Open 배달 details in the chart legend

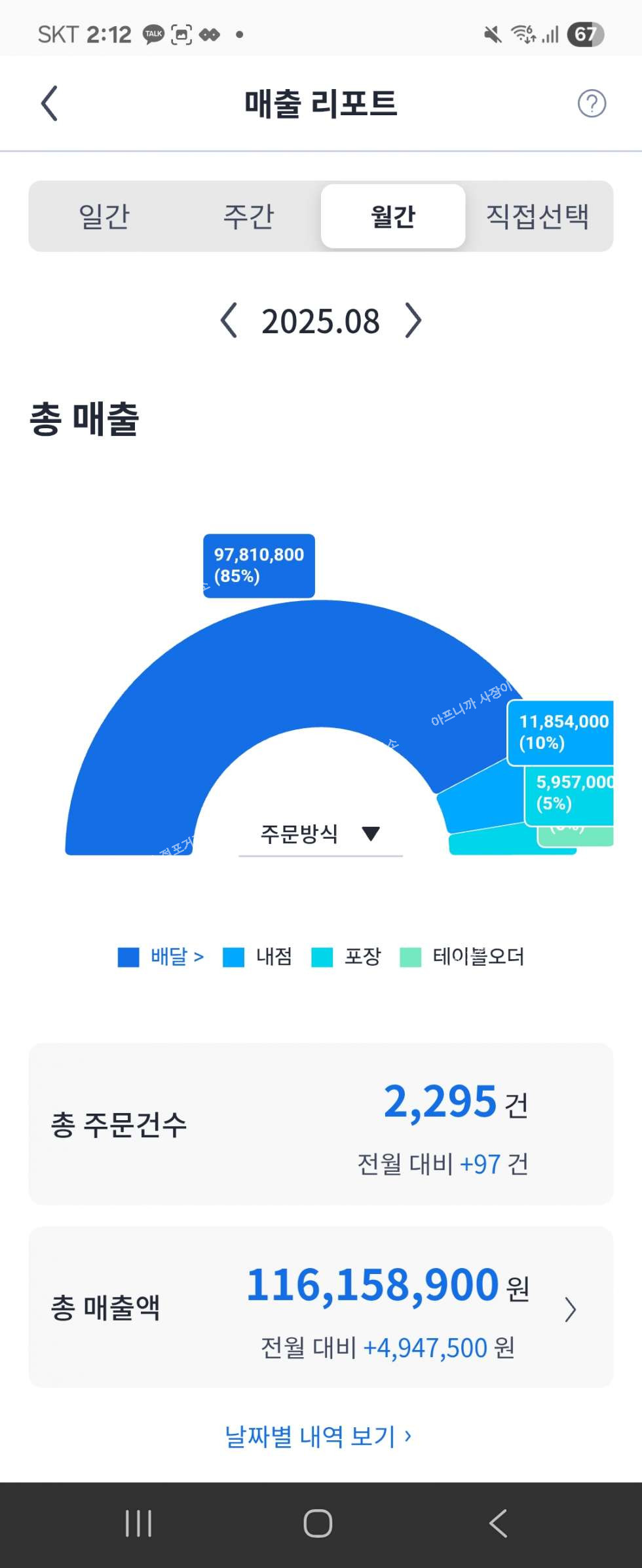coord(176,957)
